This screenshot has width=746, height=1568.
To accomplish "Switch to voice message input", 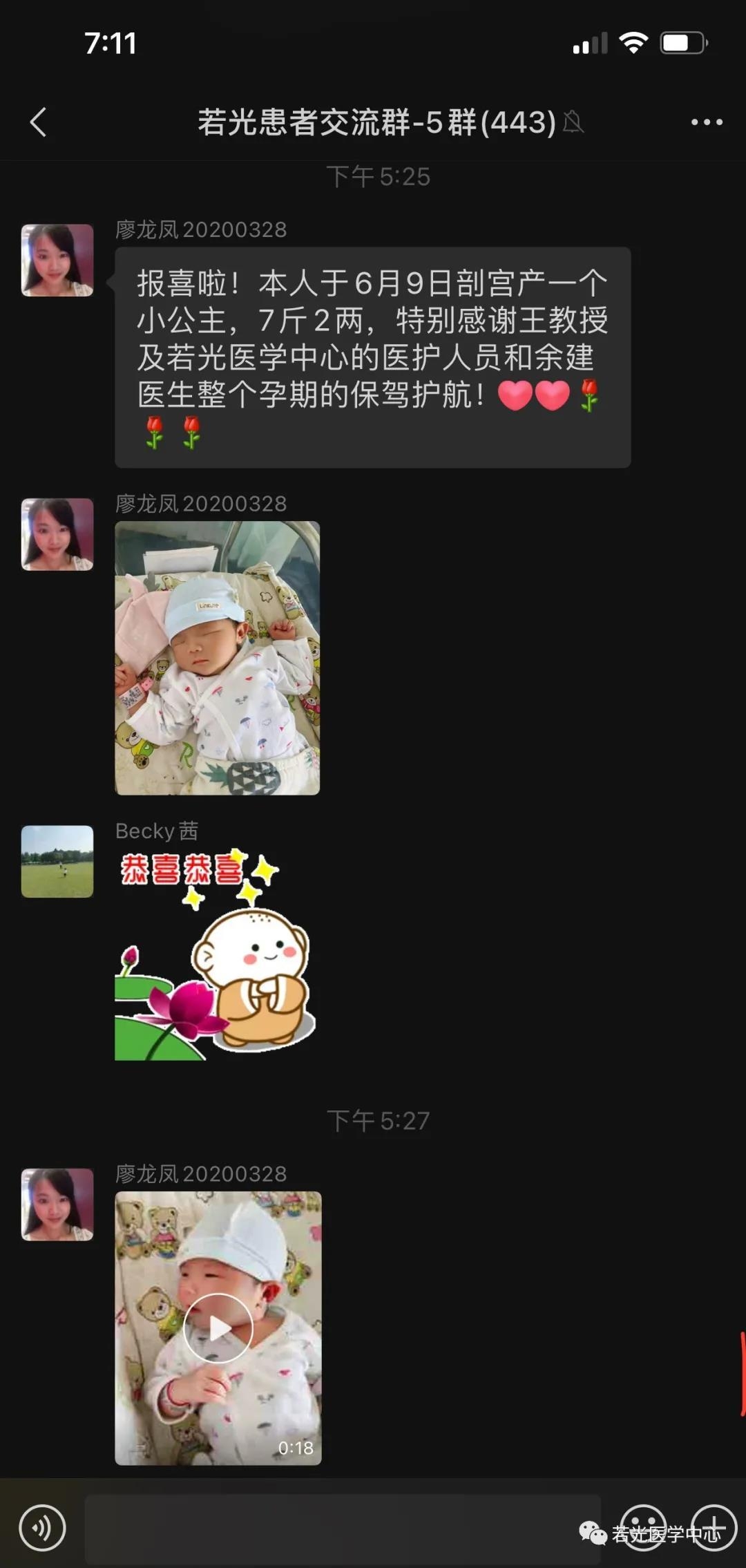I will point(43,1528).
